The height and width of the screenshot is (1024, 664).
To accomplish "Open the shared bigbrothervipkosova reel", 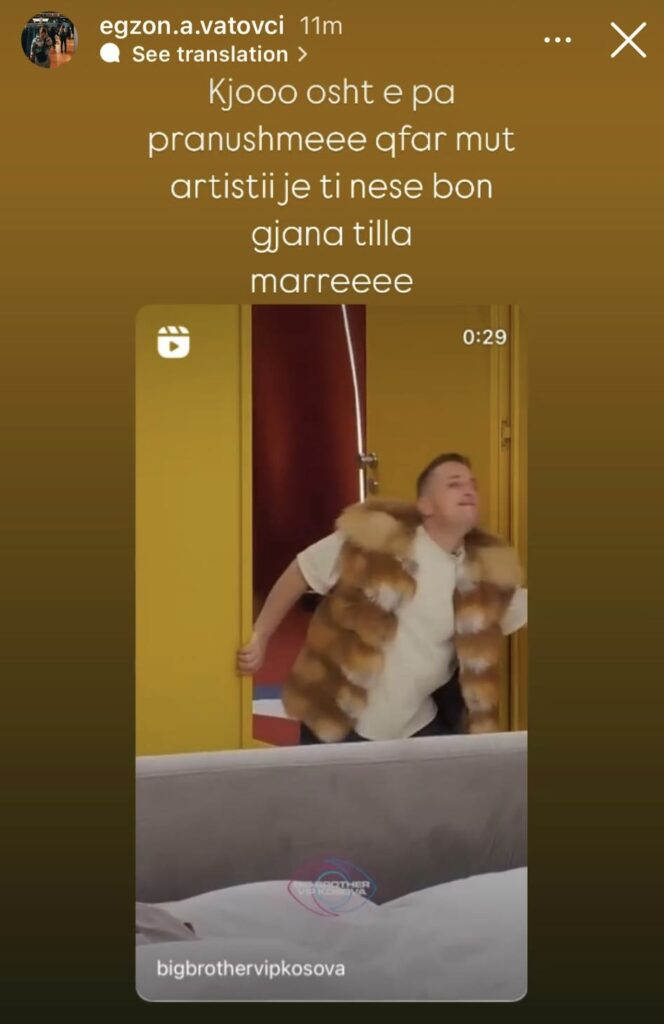I will tap(331, 652).
